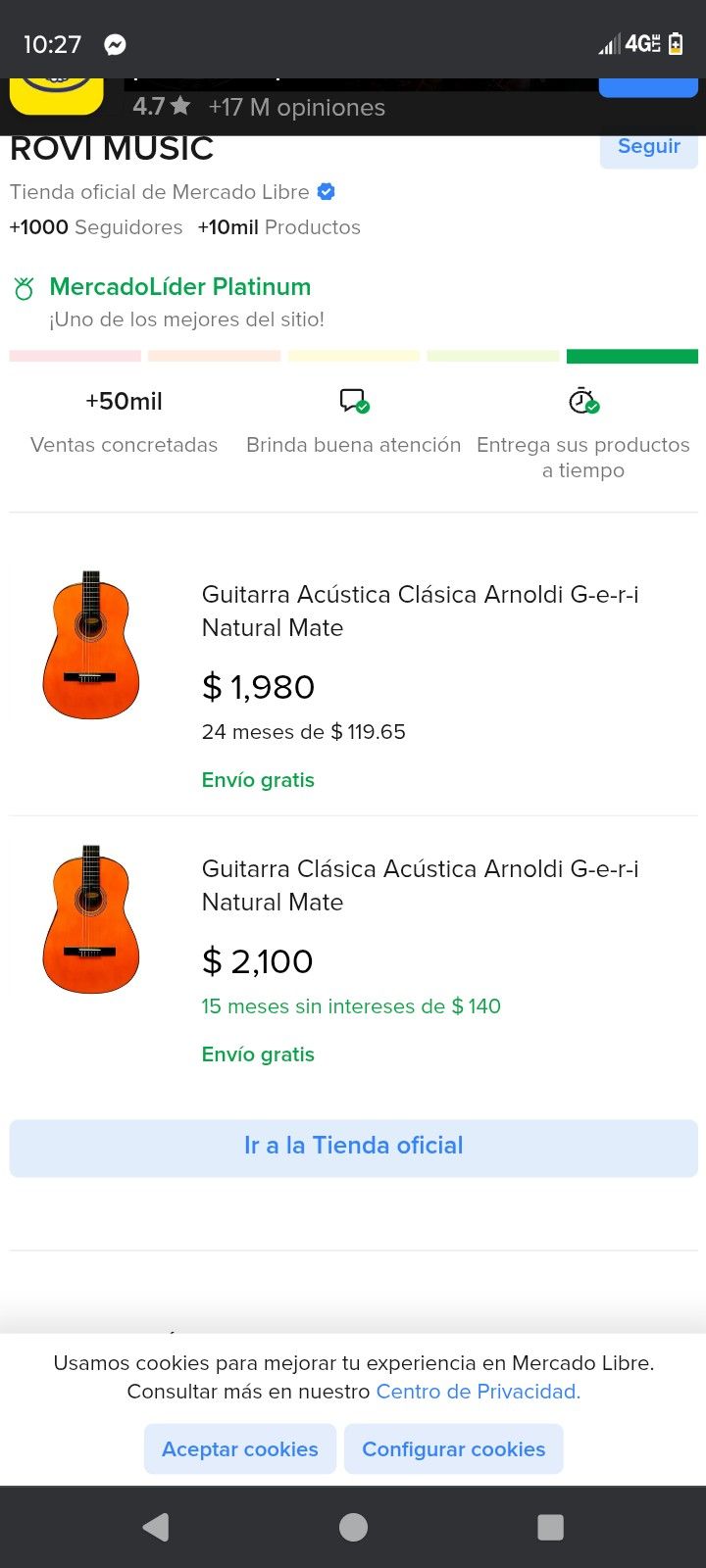Return to the home screen
The image size is (706, 1568).
point(353,1527)
